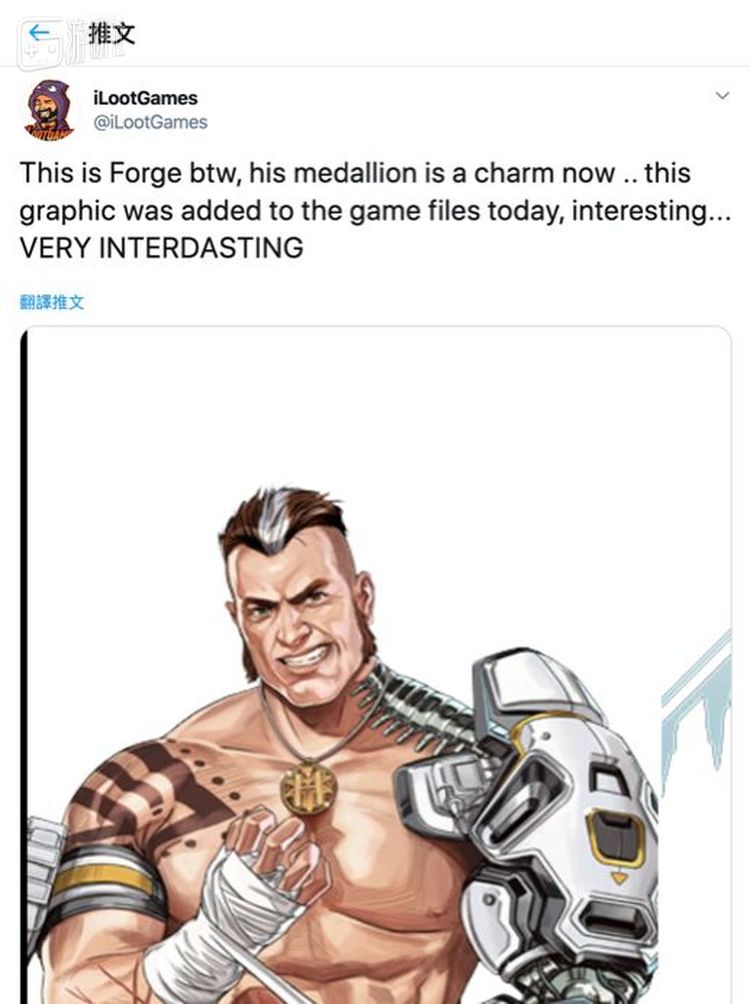
Task: Translate the tweet via 翻譯推文
Action: click(52, 302)
